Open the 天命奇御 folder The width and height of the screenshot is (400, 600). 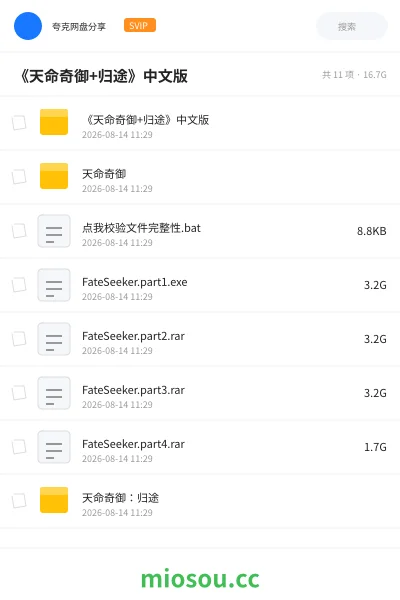click(200, 177)
